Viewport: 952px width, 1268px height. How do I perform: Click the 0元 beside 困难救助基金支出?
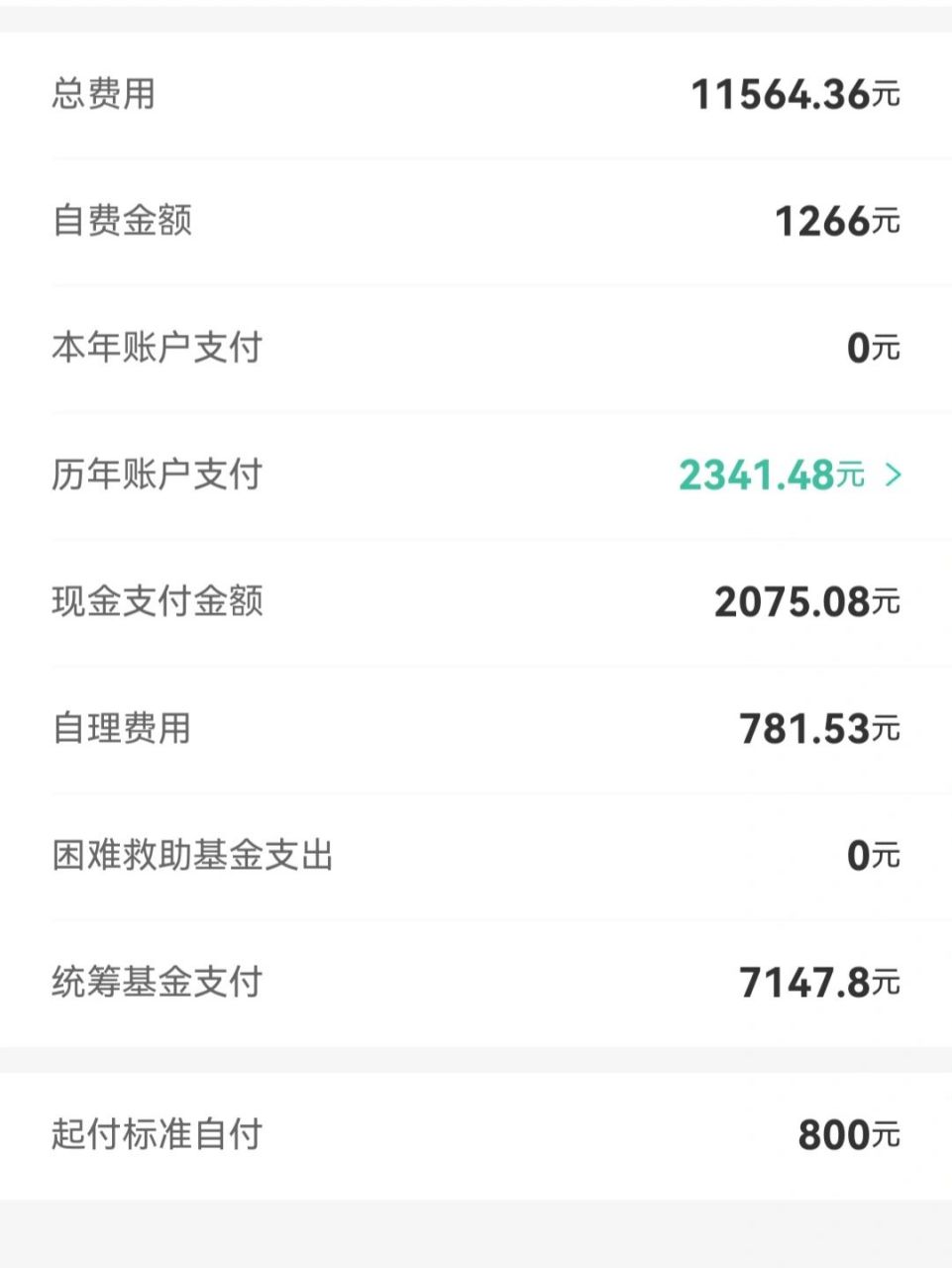pyautogui.click(x=872, y=857)
